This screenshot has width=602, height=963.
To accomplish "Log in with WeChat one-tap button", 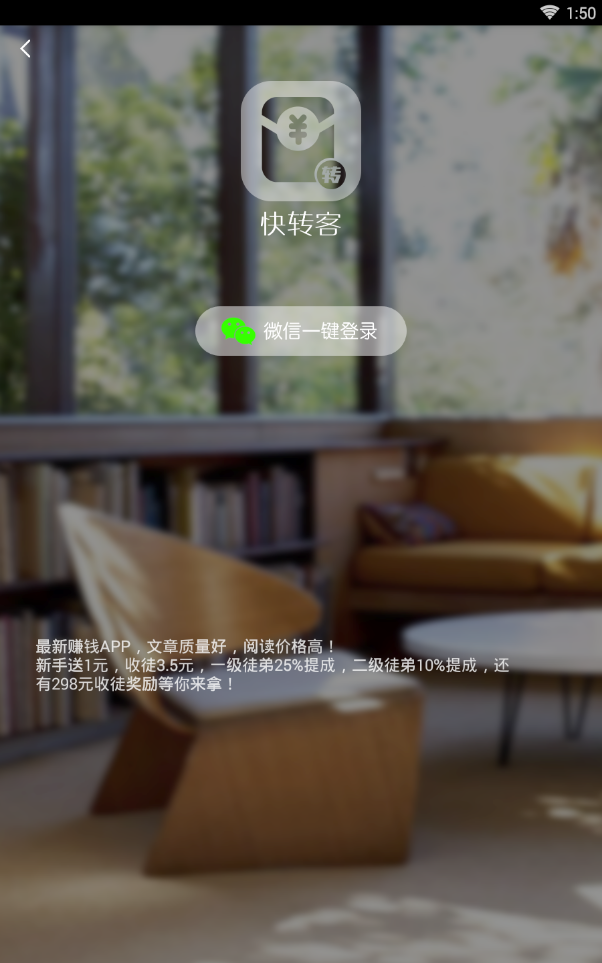I will (300, 331).
